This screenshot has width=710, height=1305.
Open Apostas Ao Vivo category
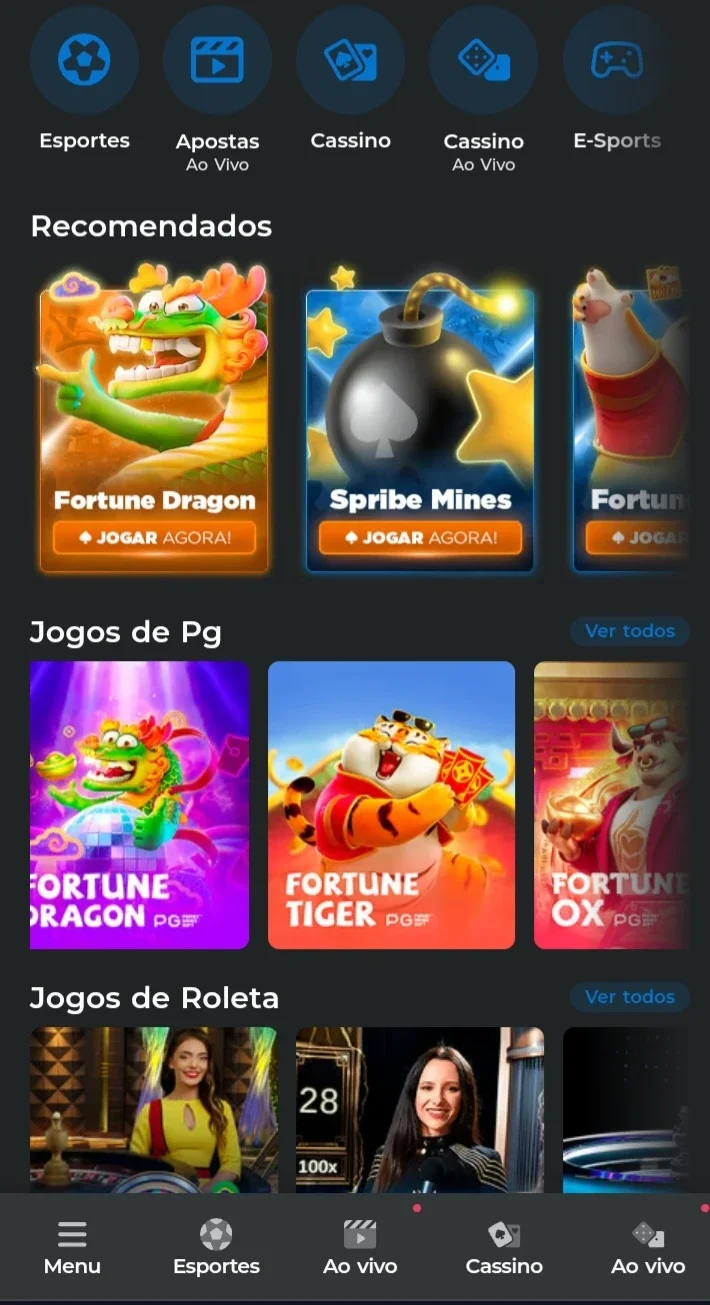point(217,62)
